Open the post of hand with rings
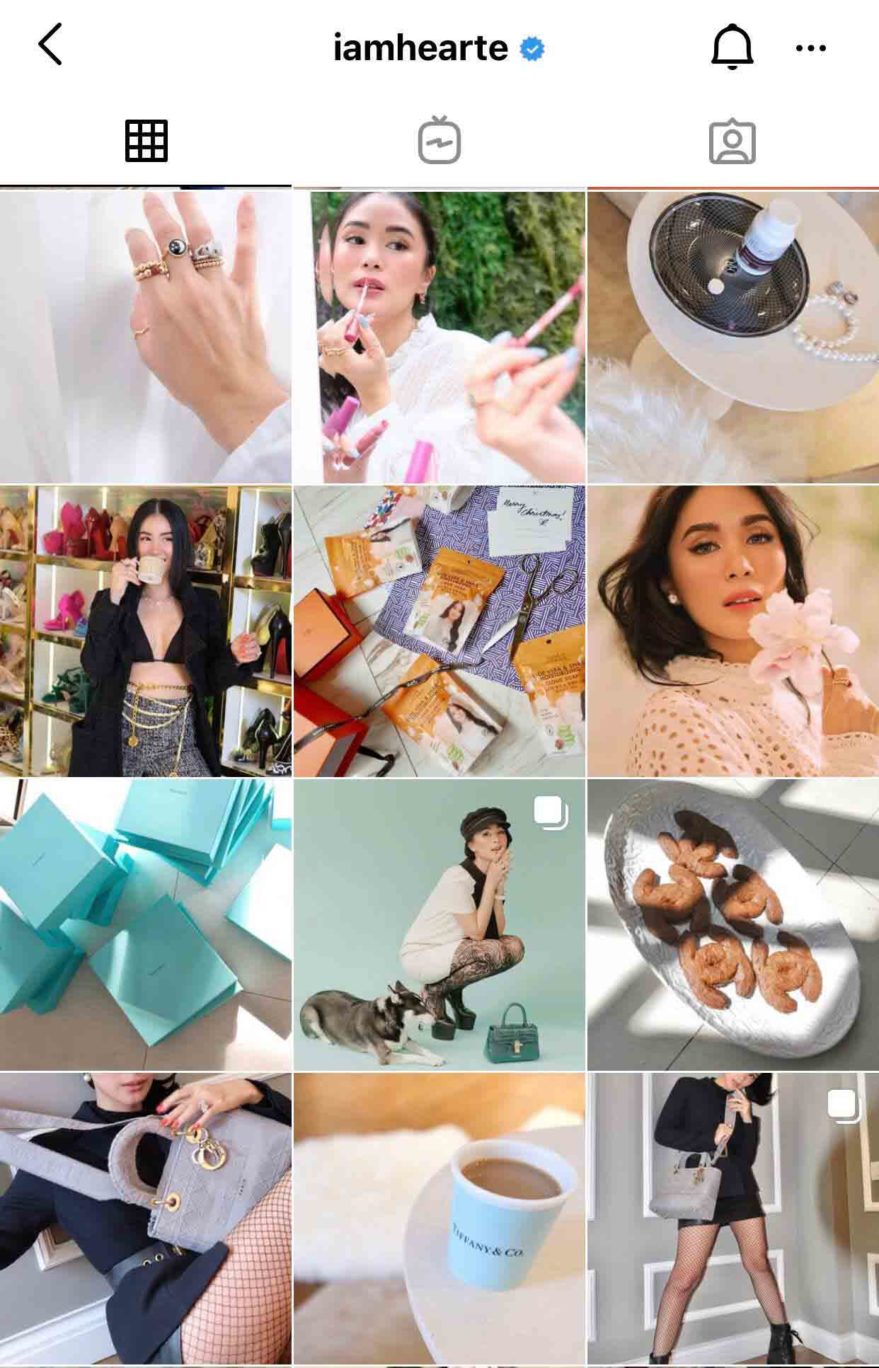 tap(146, 337)
